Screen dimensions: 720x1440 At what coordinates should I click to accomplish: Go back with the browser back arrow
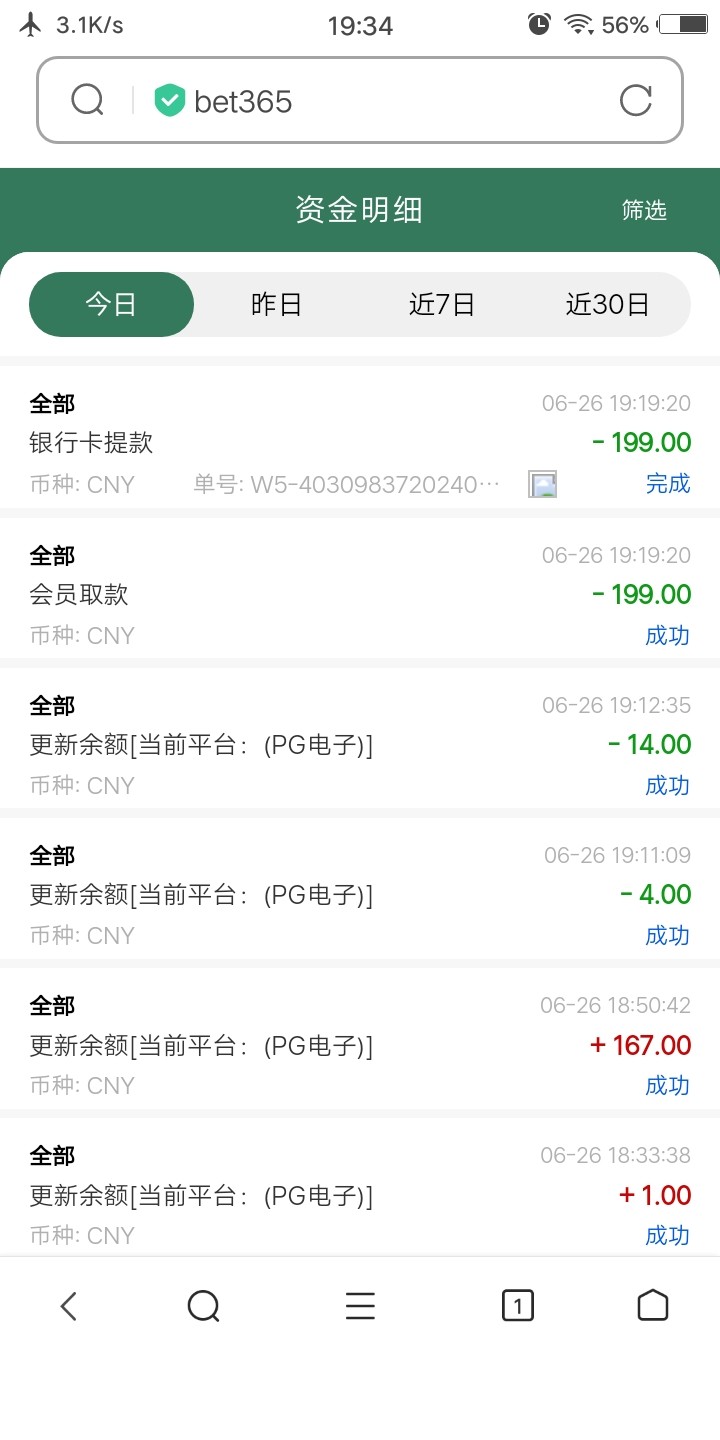68,1306
